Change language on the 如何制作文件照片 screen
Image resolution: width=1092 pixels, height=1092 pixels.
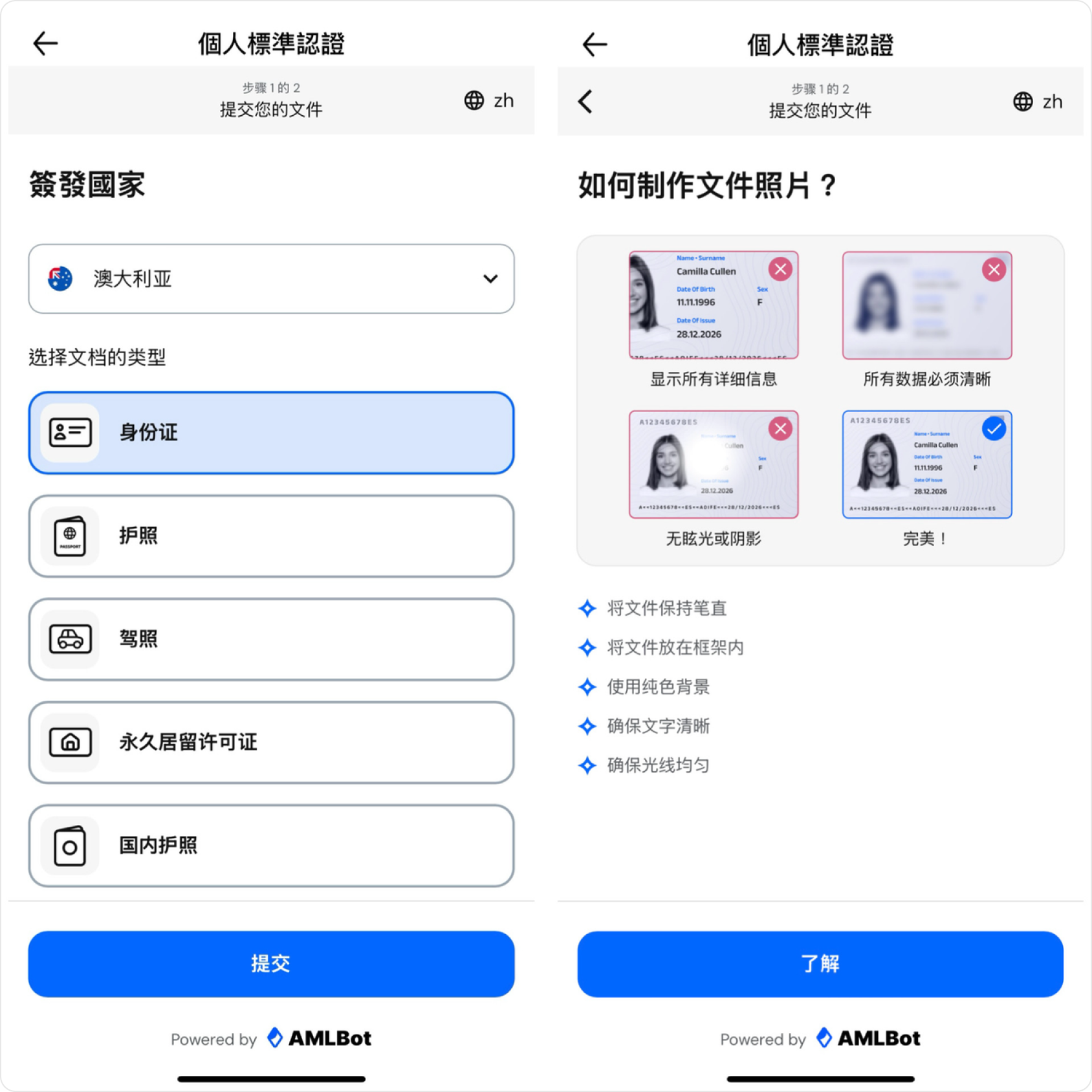[1038, 102]
